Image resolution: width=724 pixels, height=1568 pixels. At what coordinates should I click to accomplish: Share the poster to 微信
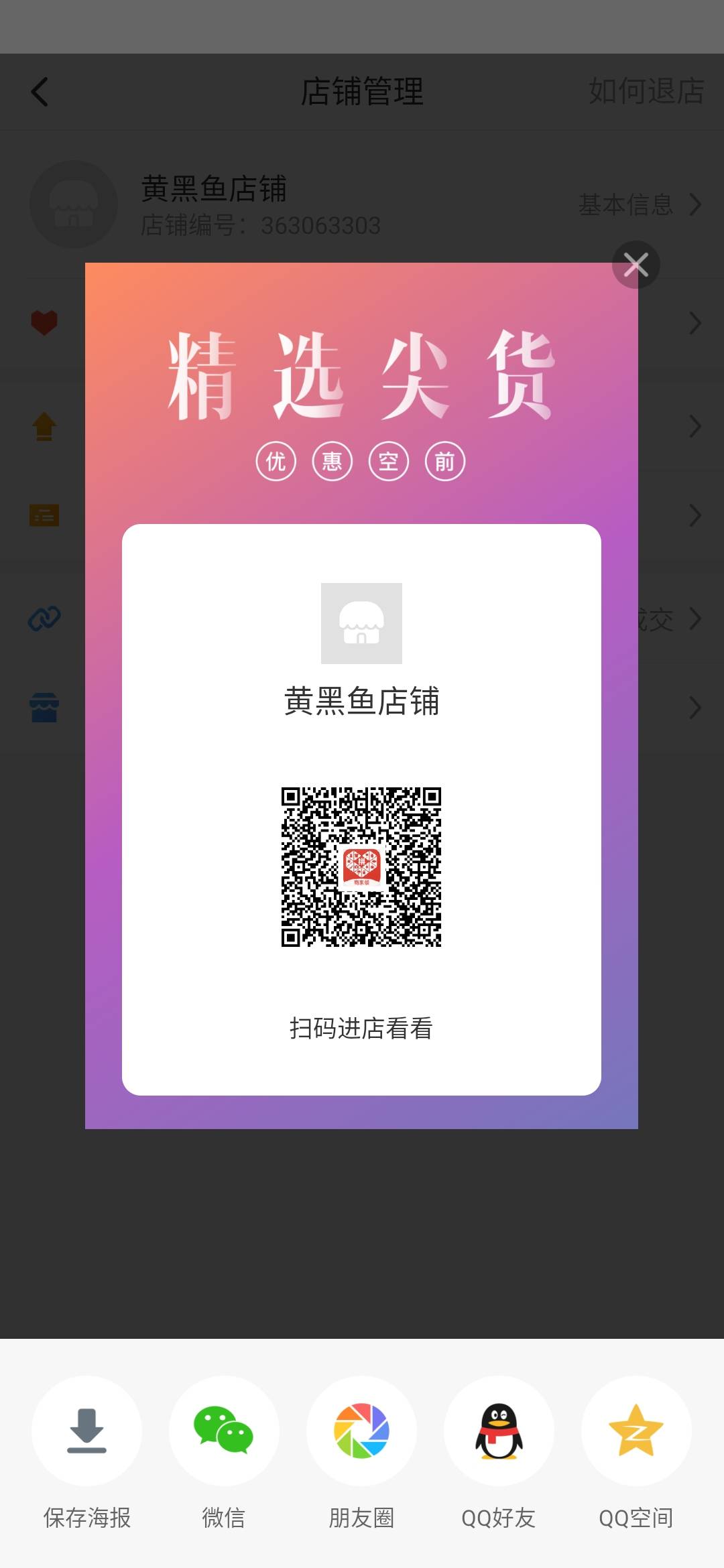click(x=224, y=1431)
